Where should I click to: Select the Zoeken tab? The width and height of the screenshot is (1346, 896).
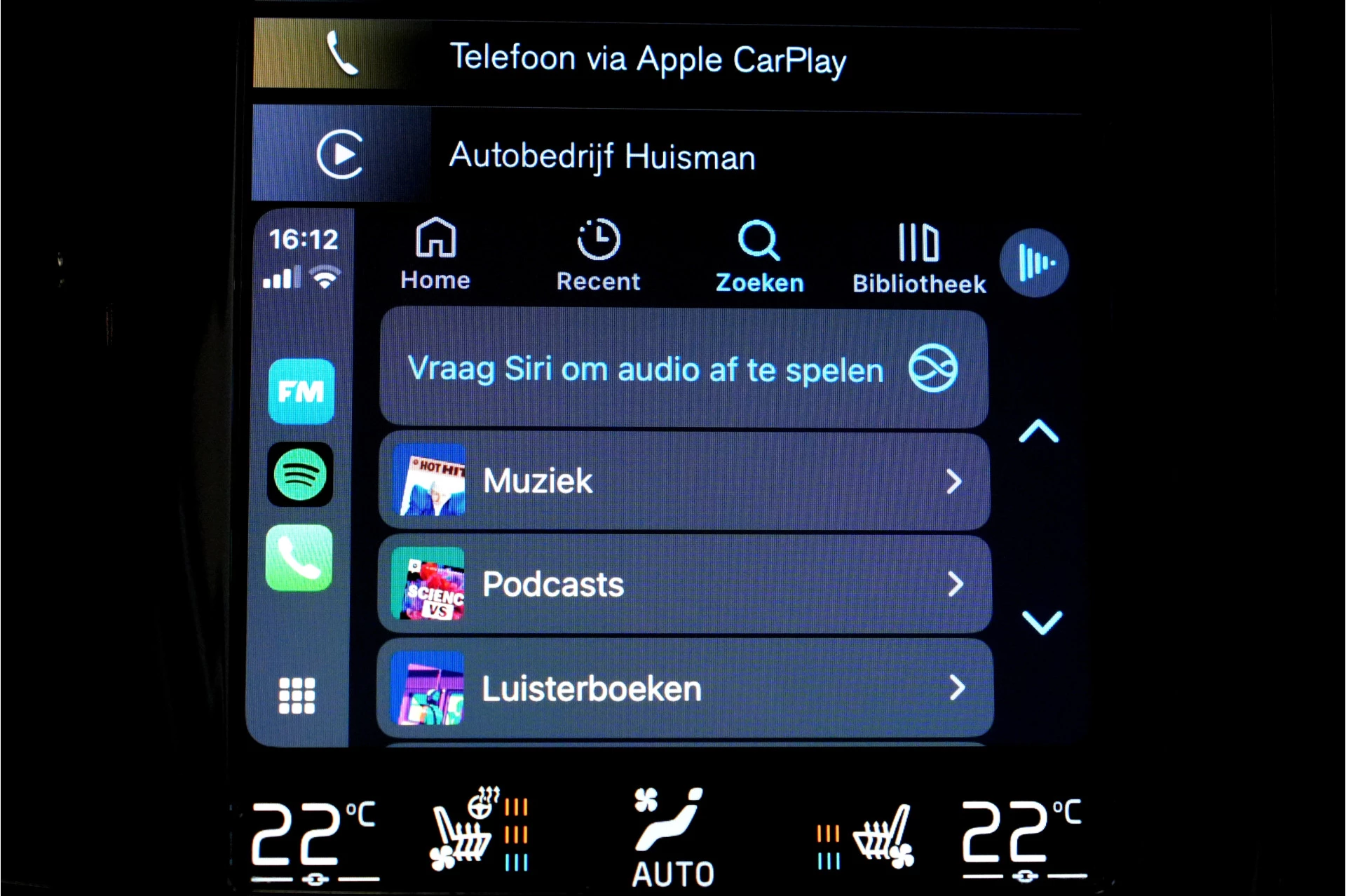coord(759,257)
